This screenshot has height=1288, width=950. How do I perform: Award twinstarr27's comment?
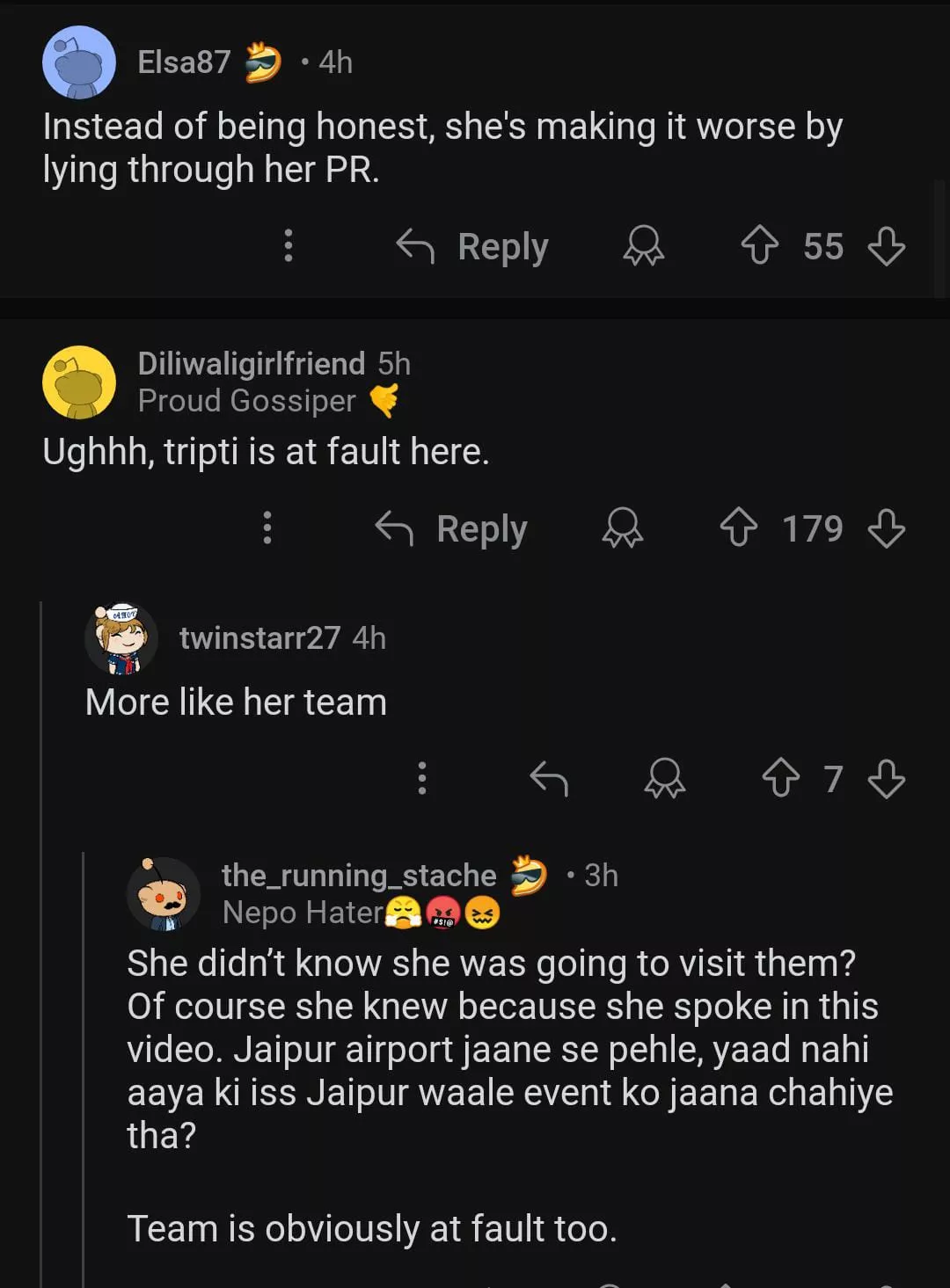tap(665, 778)
